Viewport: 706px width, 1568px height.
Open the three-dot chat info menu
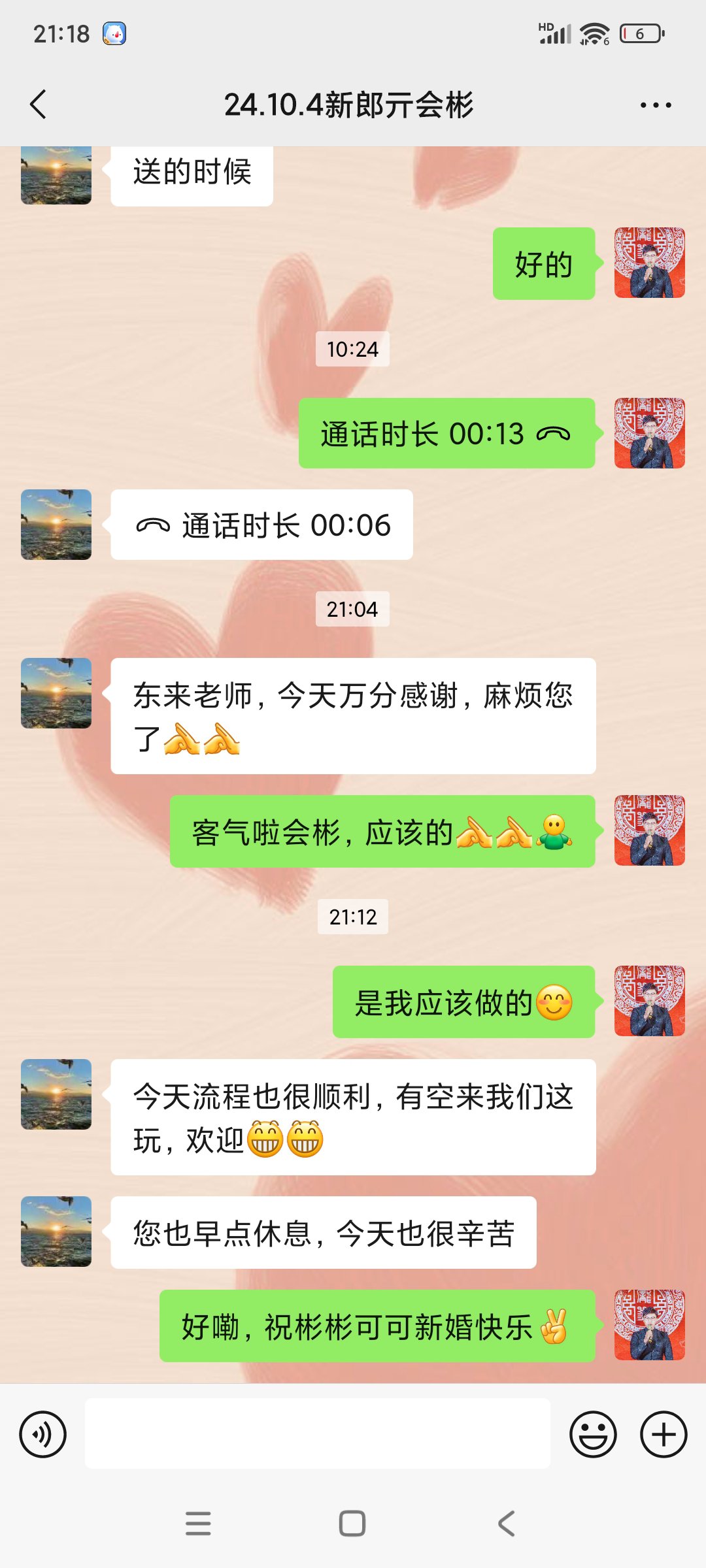[656, 105]
